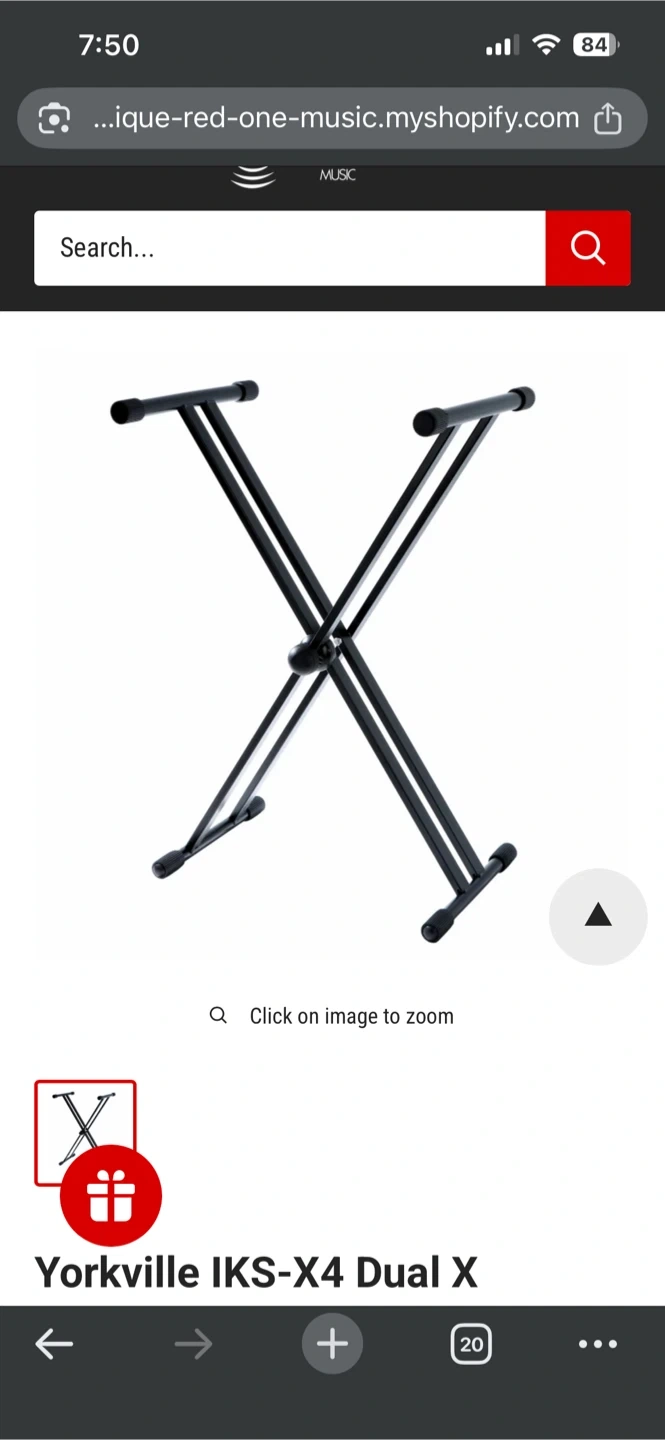This screenshot has width=665, height=1440.
Task: Open the keyboard stand product image to zoom
Action: [322, 660]
